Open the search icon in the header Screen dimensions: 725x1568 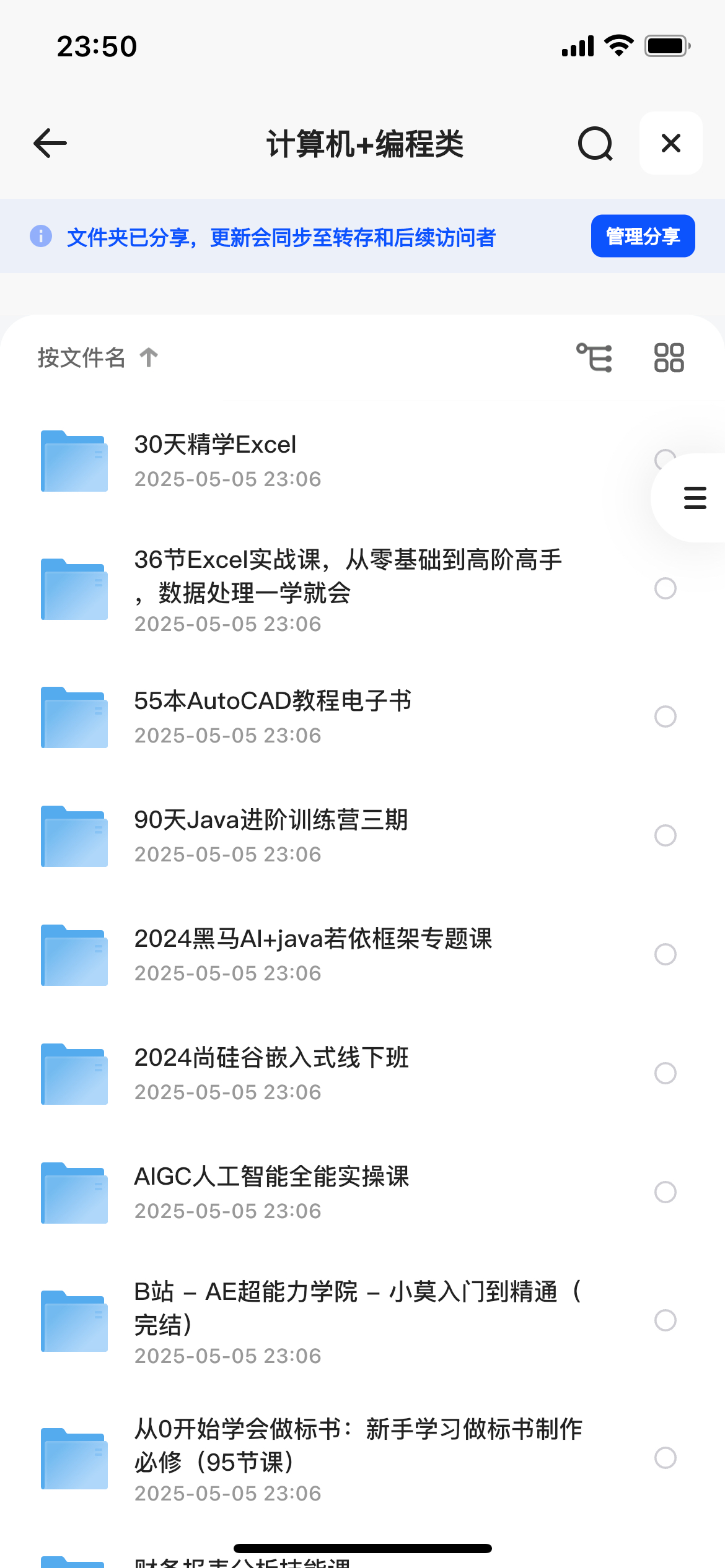pyautogui.click(x=595, y=144)
